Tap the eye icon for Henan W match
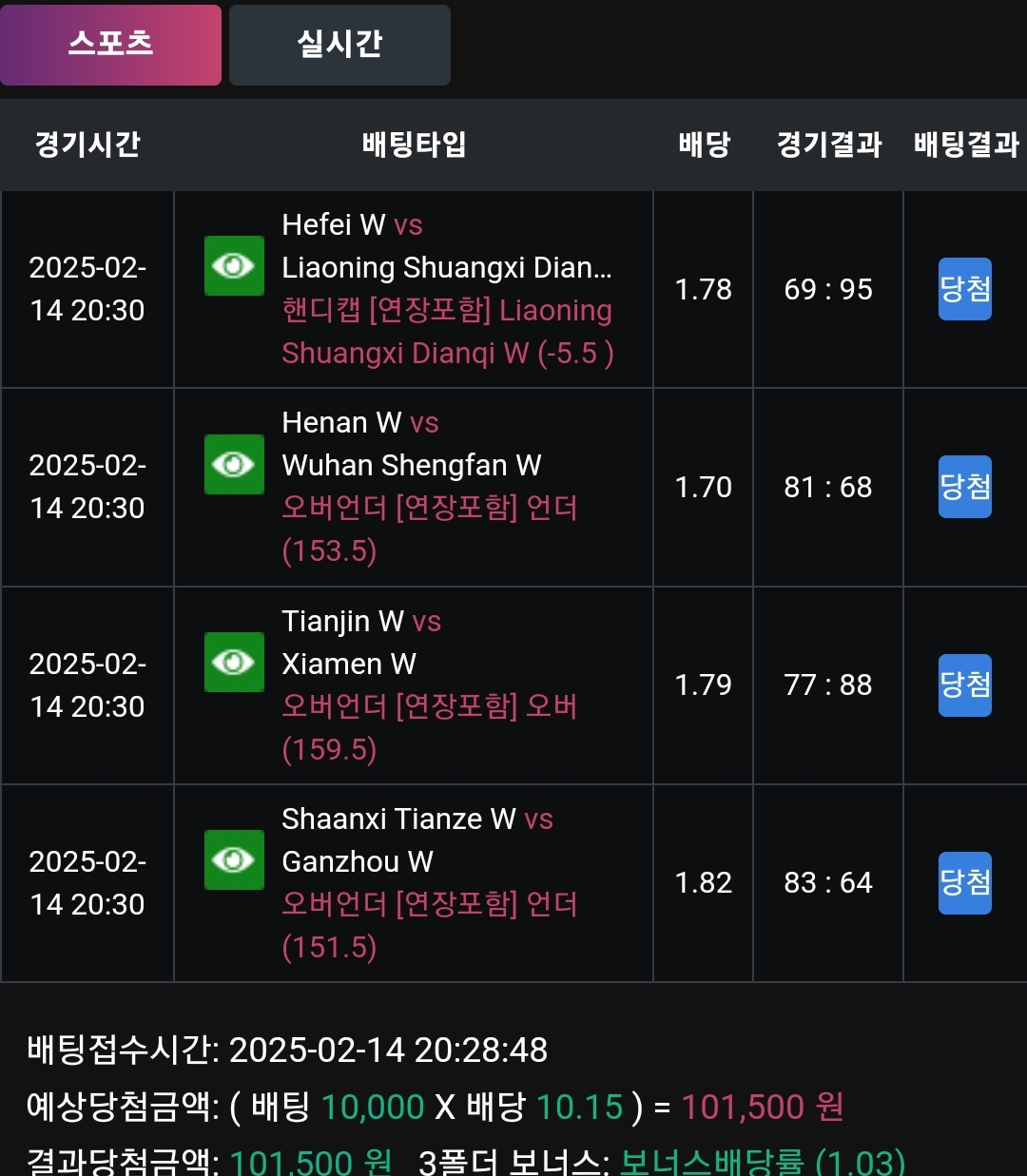Image resolution: width=1027 pixels, height=1176 pixels. [234, 464]
